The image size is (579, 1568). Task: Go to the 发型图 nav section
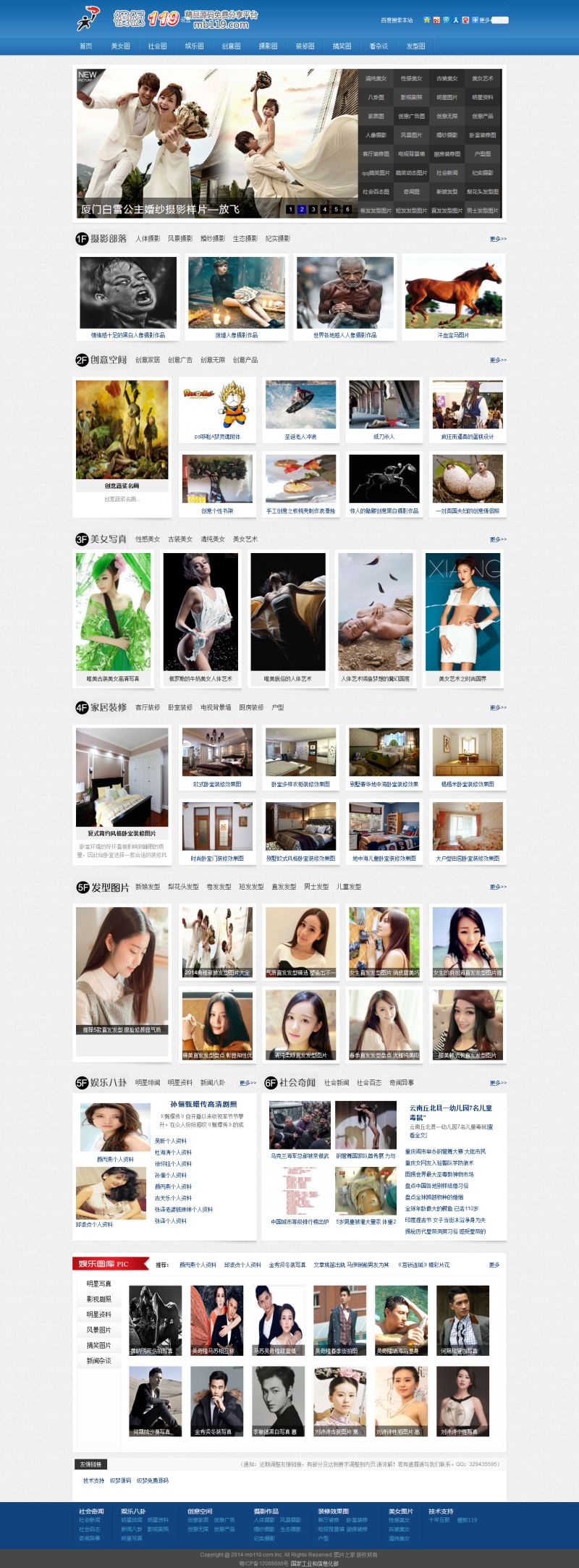coord(415,46)
